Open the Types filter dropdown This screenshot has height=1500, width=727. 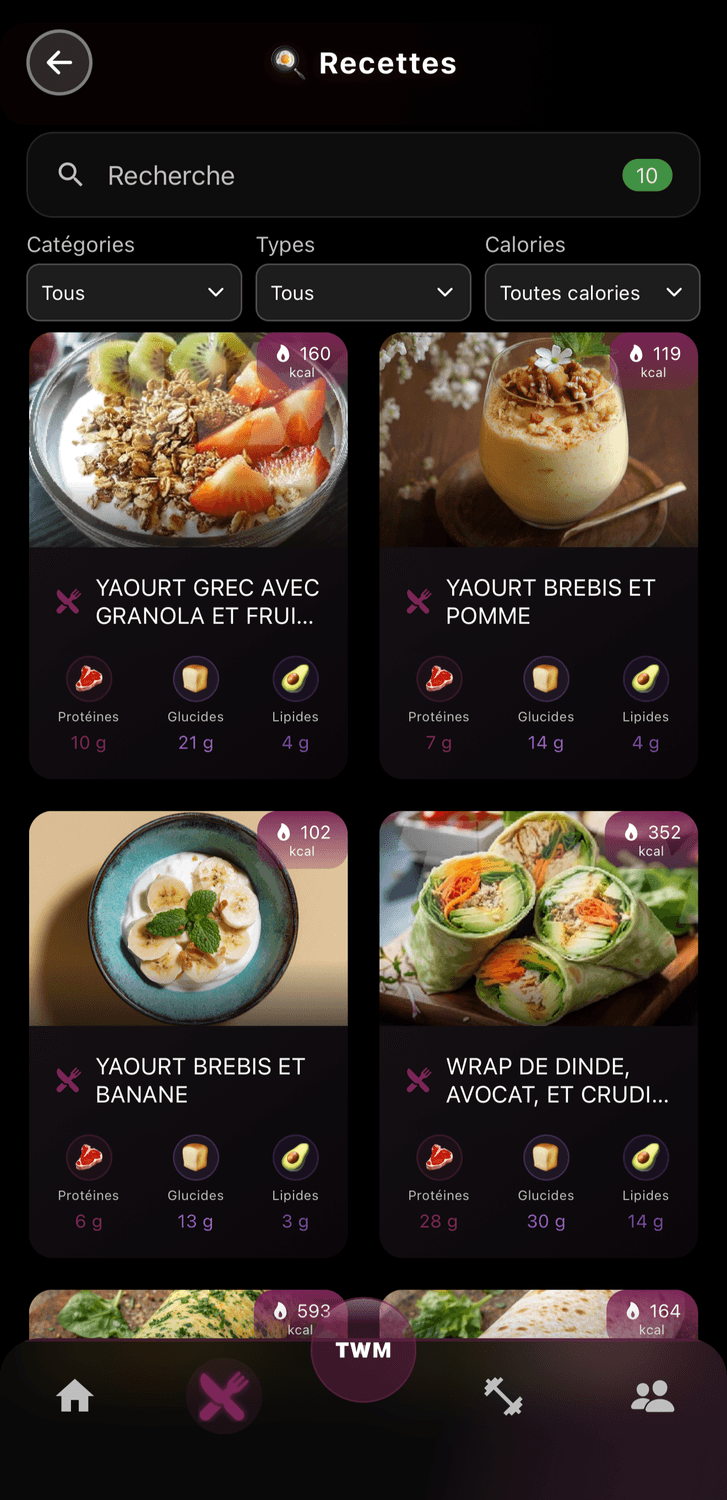click(x=363, y=293)
